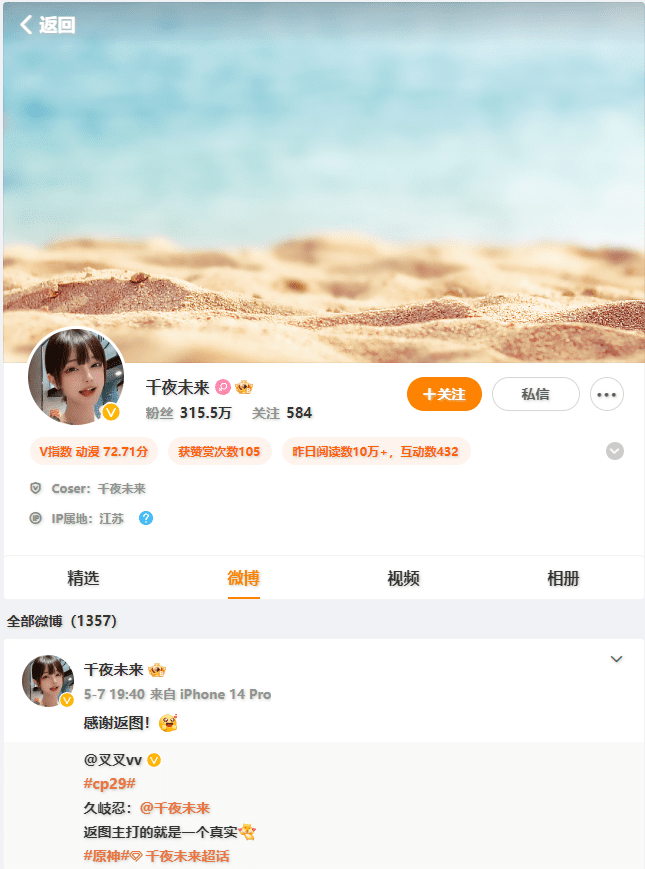Screen dimensions: 645x869
Task: Open the 粉丝 315.5万 followers list
Action: pos(188,413)
